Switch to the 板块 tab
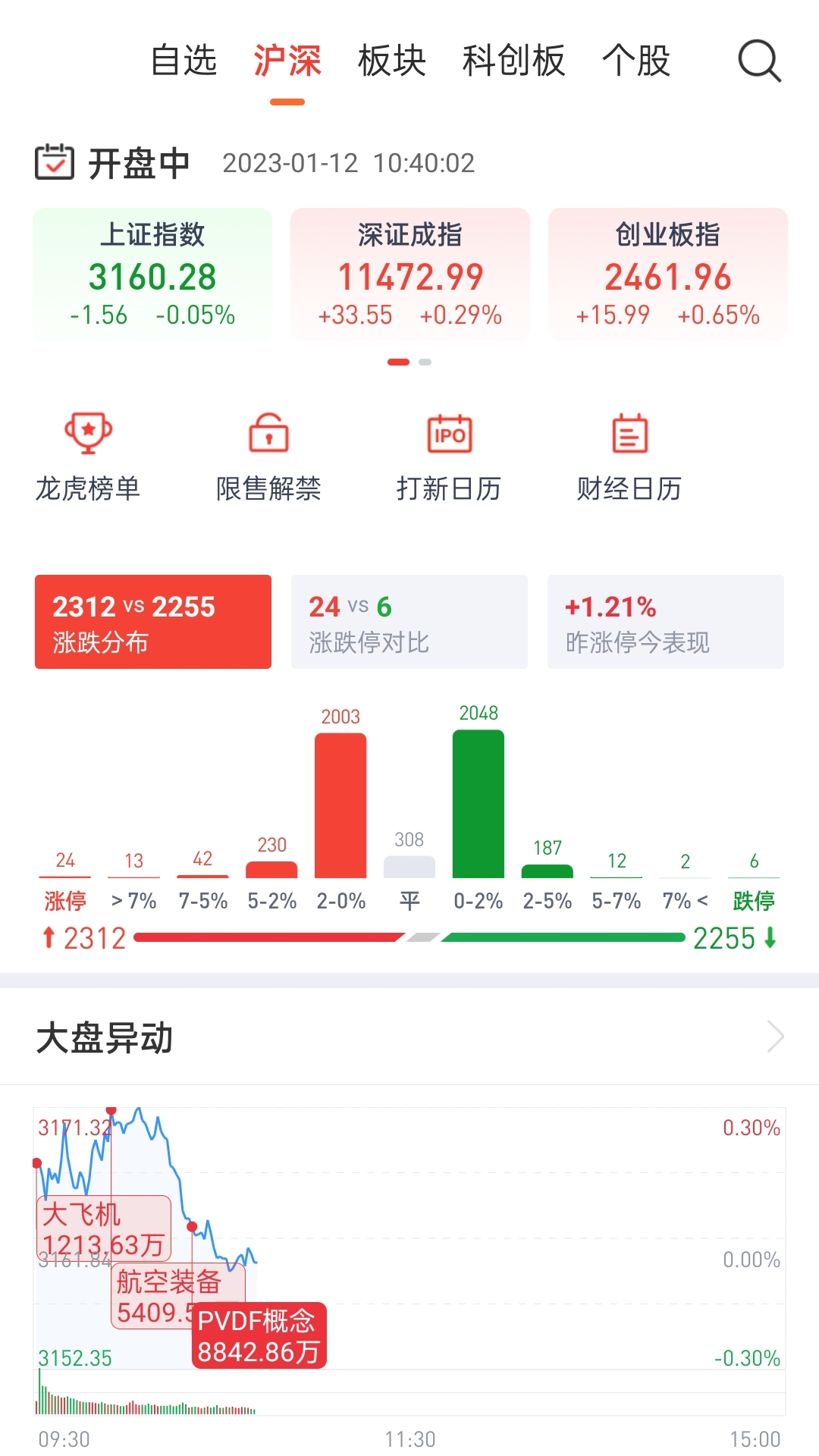 [x=391, y=62]
